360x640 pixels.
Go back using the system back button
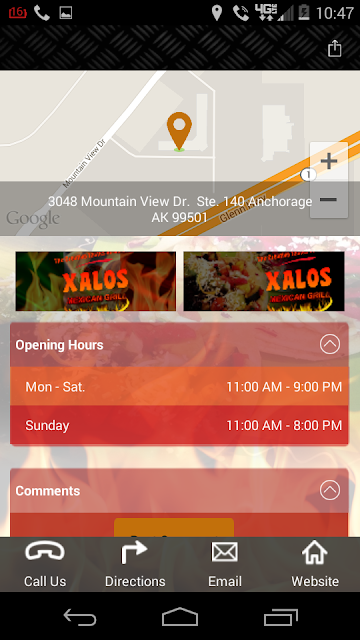[x=80, y=617]
